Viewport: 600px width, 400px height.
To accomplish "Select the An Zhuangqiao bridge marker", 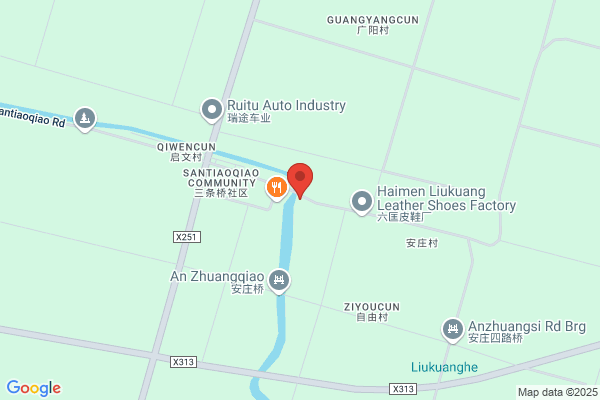I will click(x=279, y=282).
